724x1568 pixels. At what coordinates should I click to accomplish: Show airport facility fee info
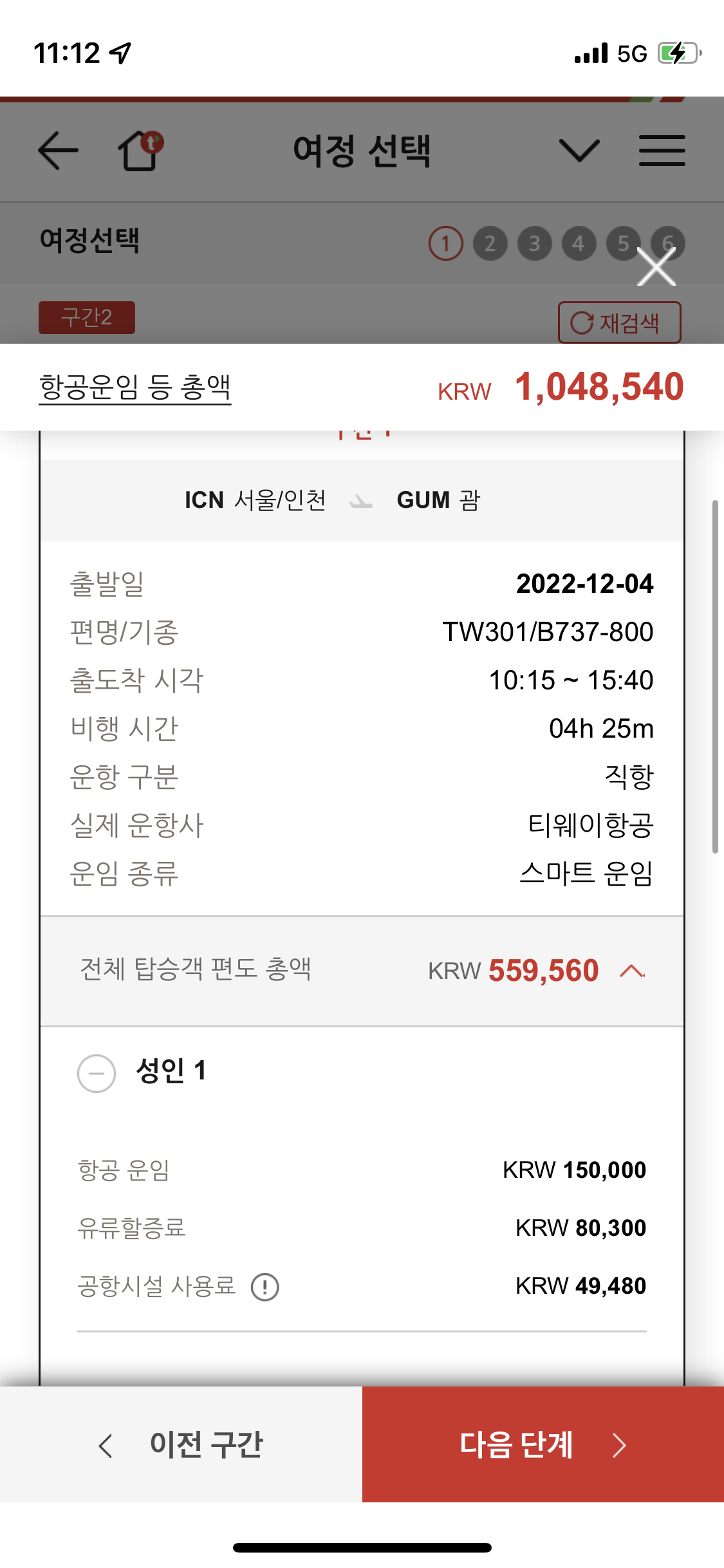tap(265, 1287)
